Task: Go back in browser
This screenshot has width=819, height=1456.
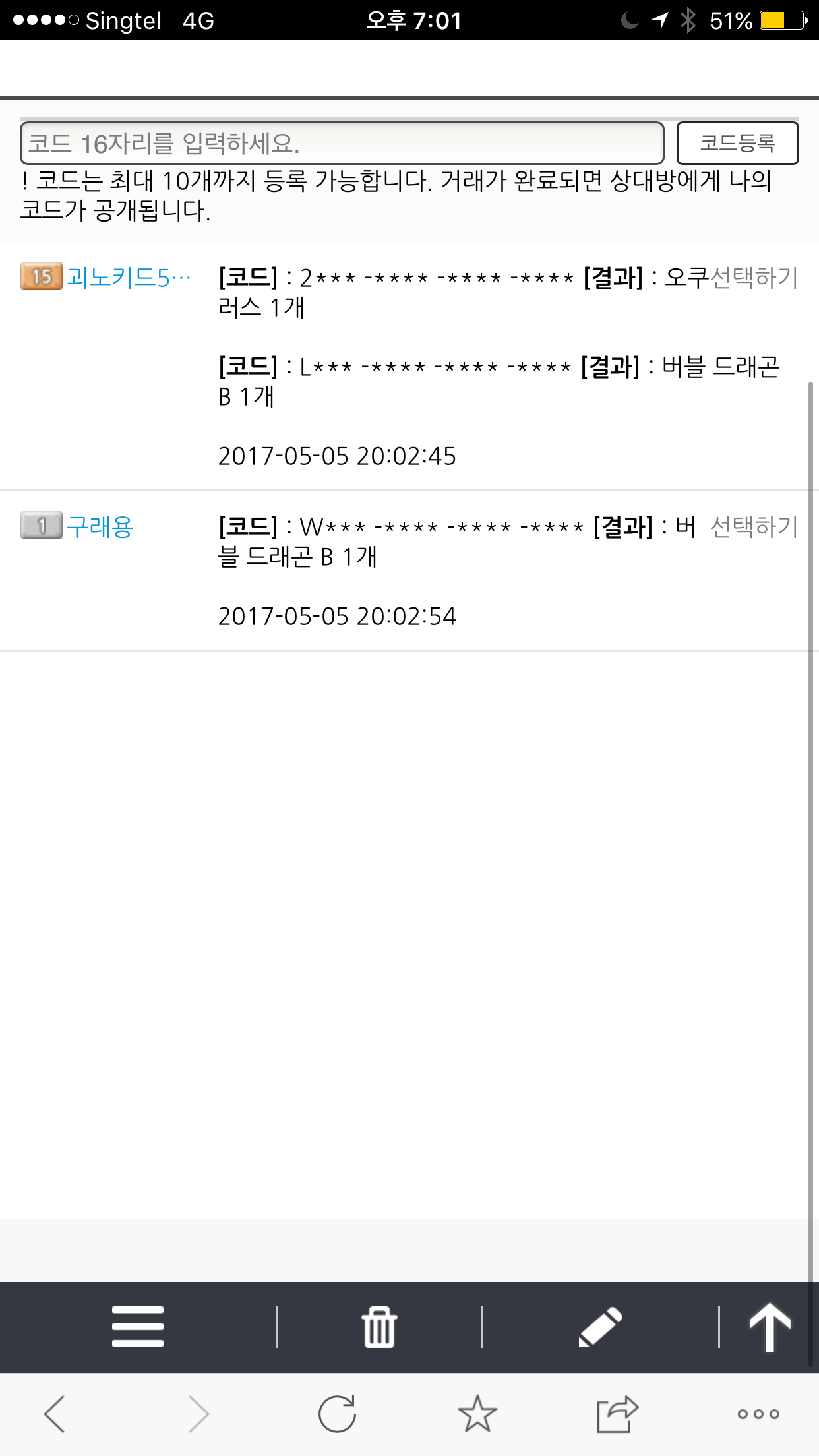Action: (x=55, y=1414)
